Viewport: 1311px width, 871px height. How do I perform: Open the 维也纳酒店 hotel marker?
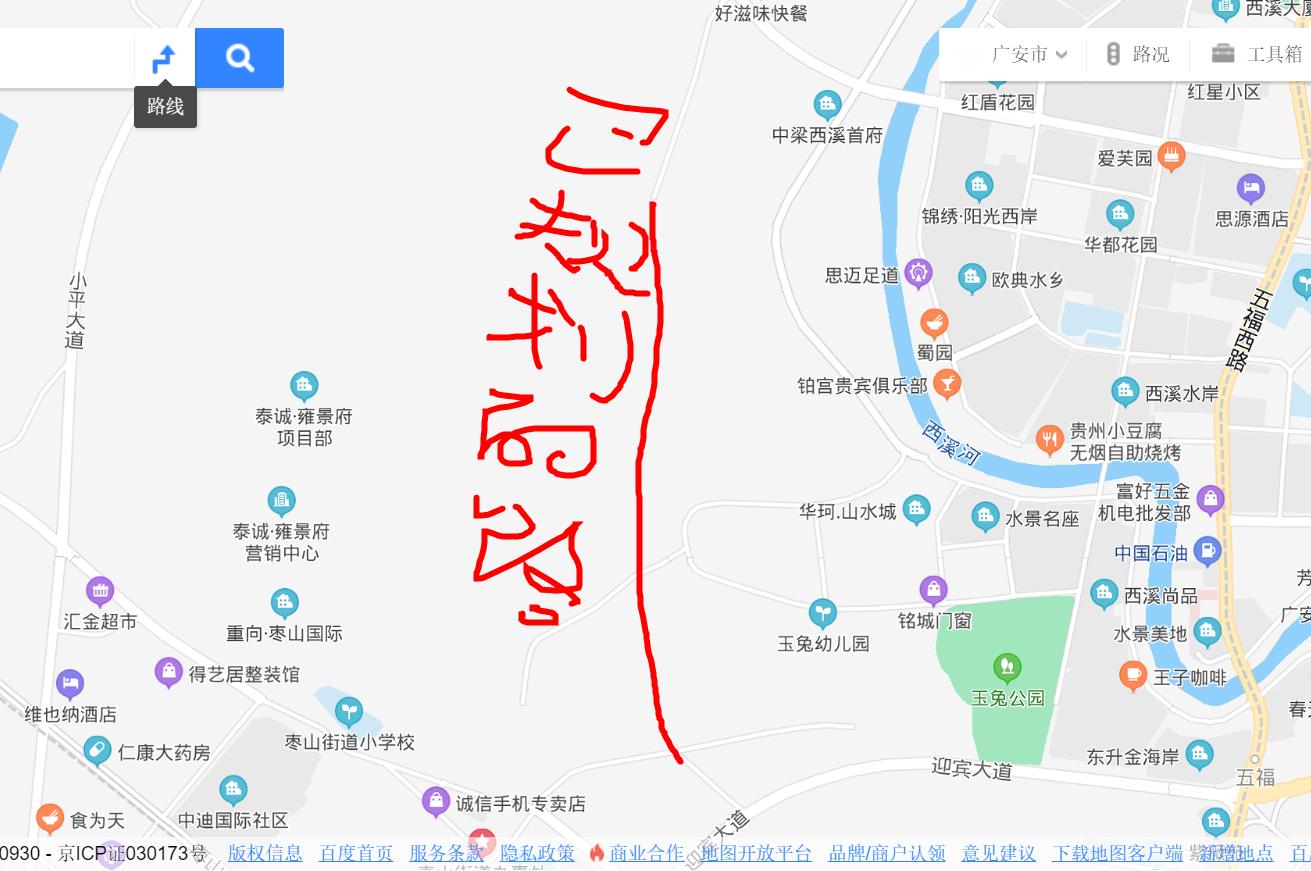(69, 686)
